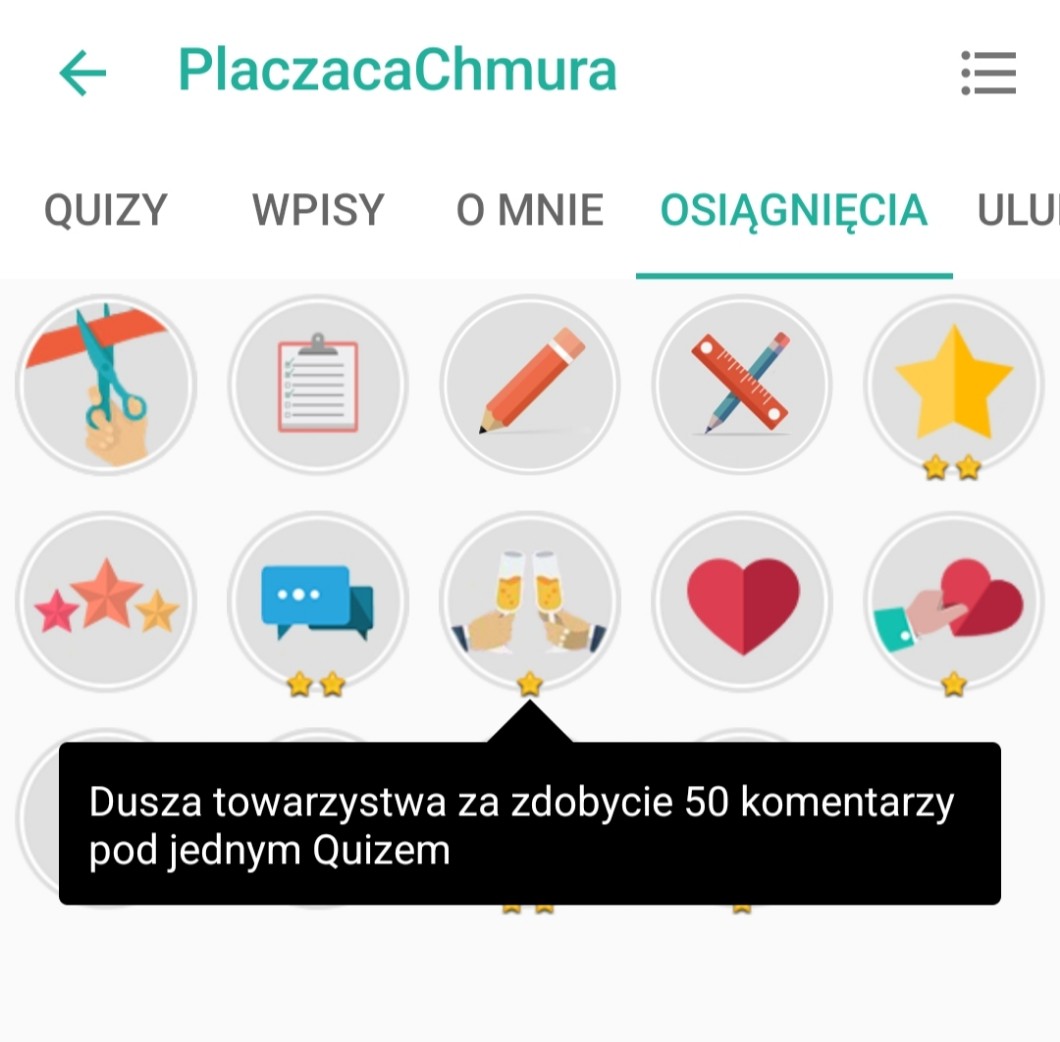Select the OSIĄGNIĘCIA tab

(794, 211)
